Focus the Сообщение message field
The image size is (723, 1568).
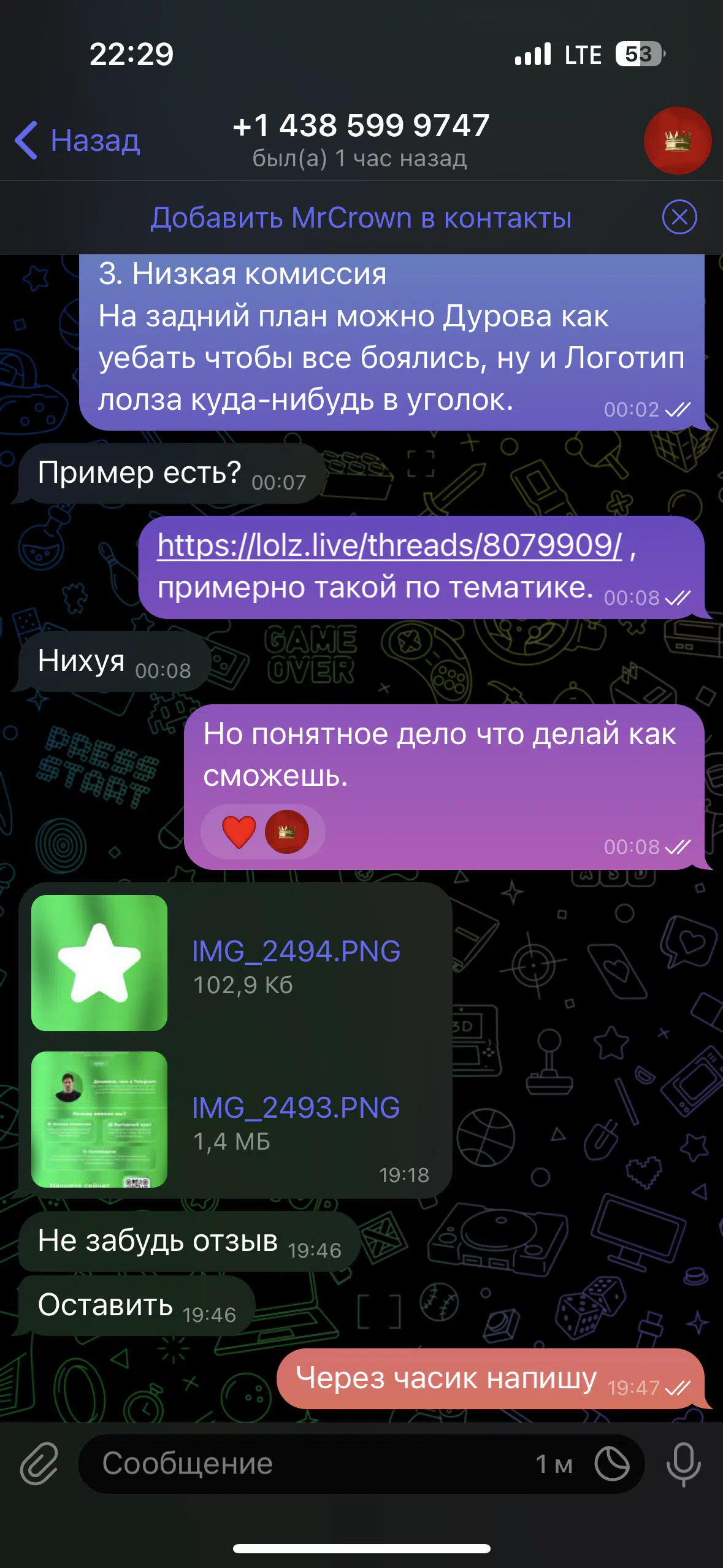point(307,1464)
